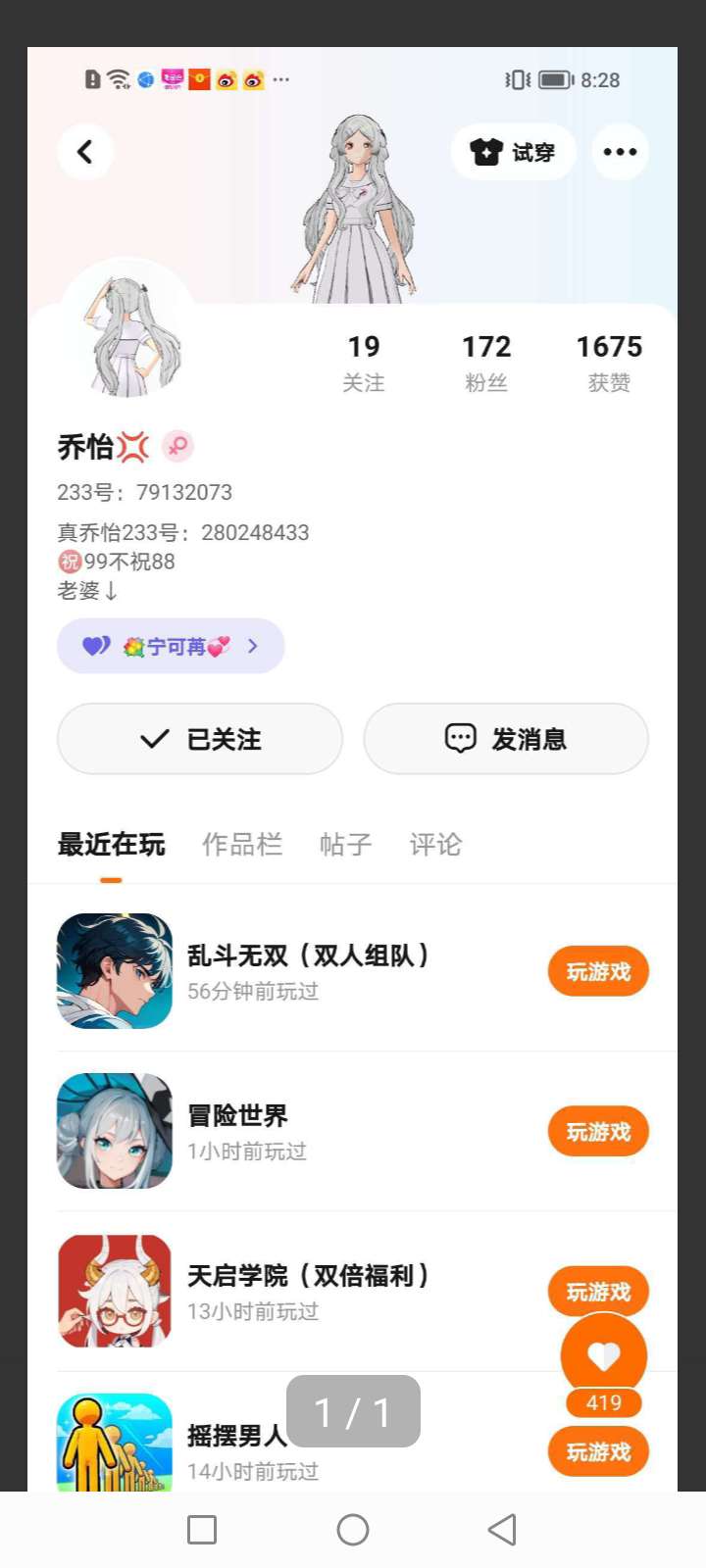Select the 最近在玩 tab

click(x=111, y=845)
